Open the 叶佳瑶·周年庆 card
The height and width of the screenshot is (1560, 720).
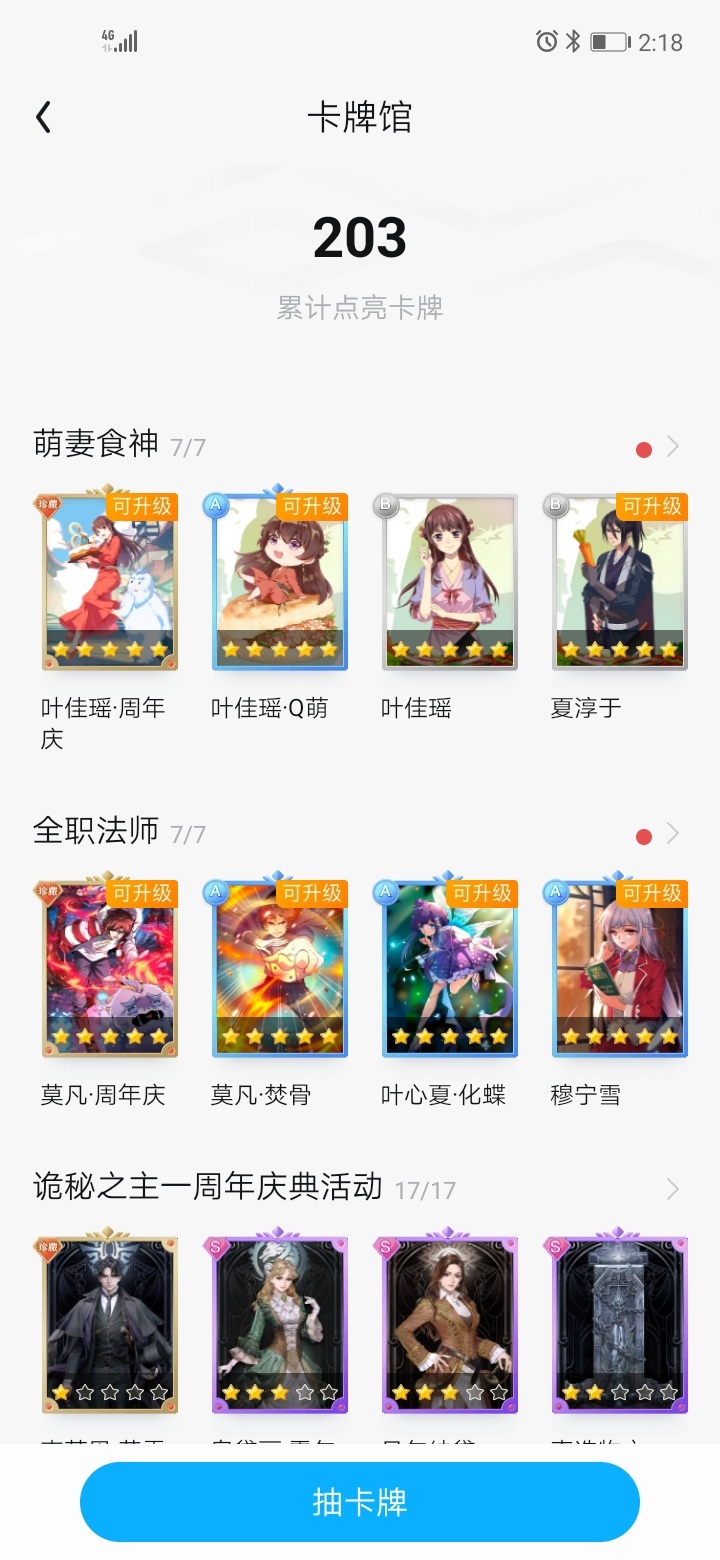click(110, 582)
